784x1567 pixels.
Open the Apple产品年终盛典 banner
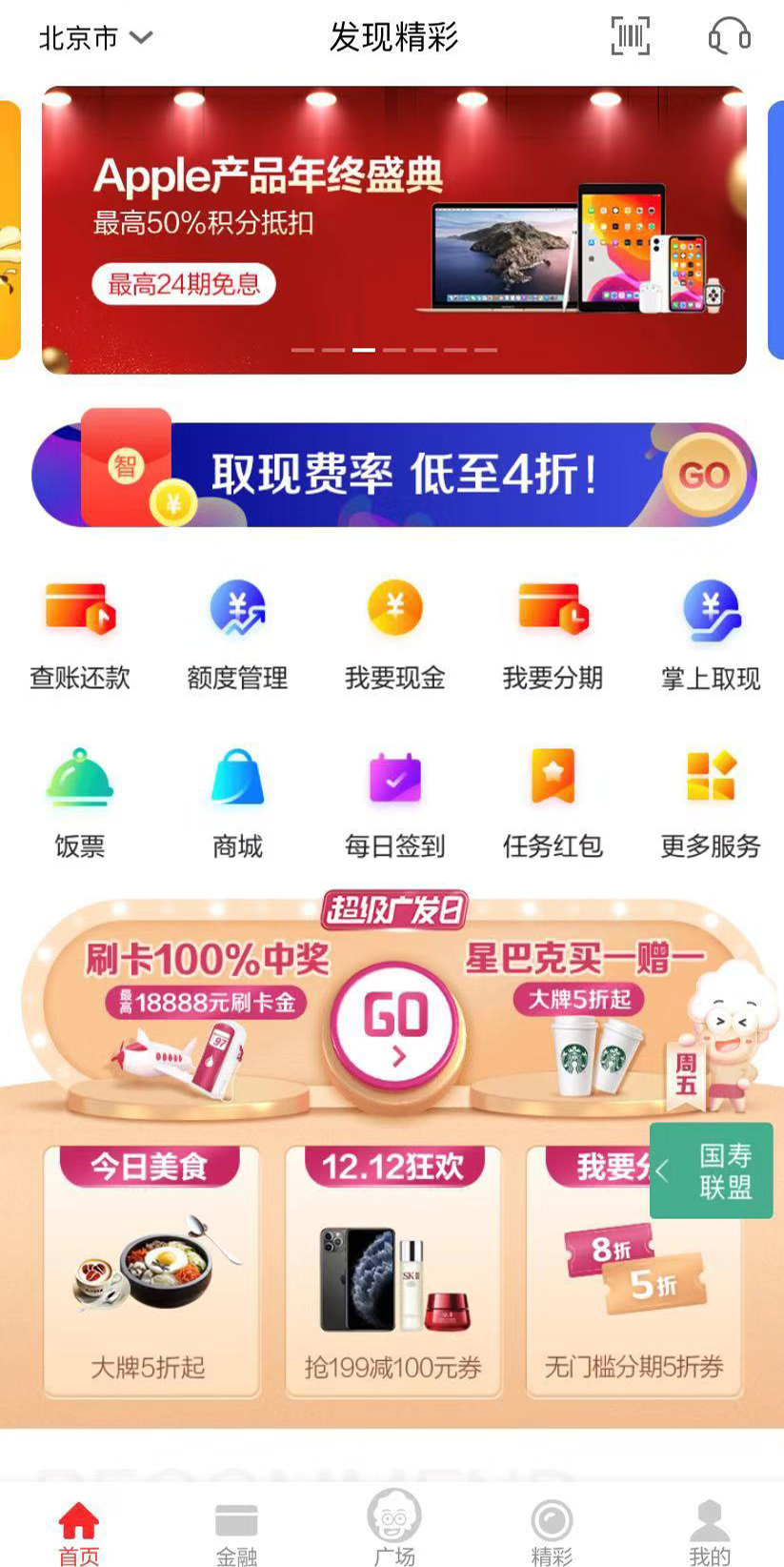(393, 230)
